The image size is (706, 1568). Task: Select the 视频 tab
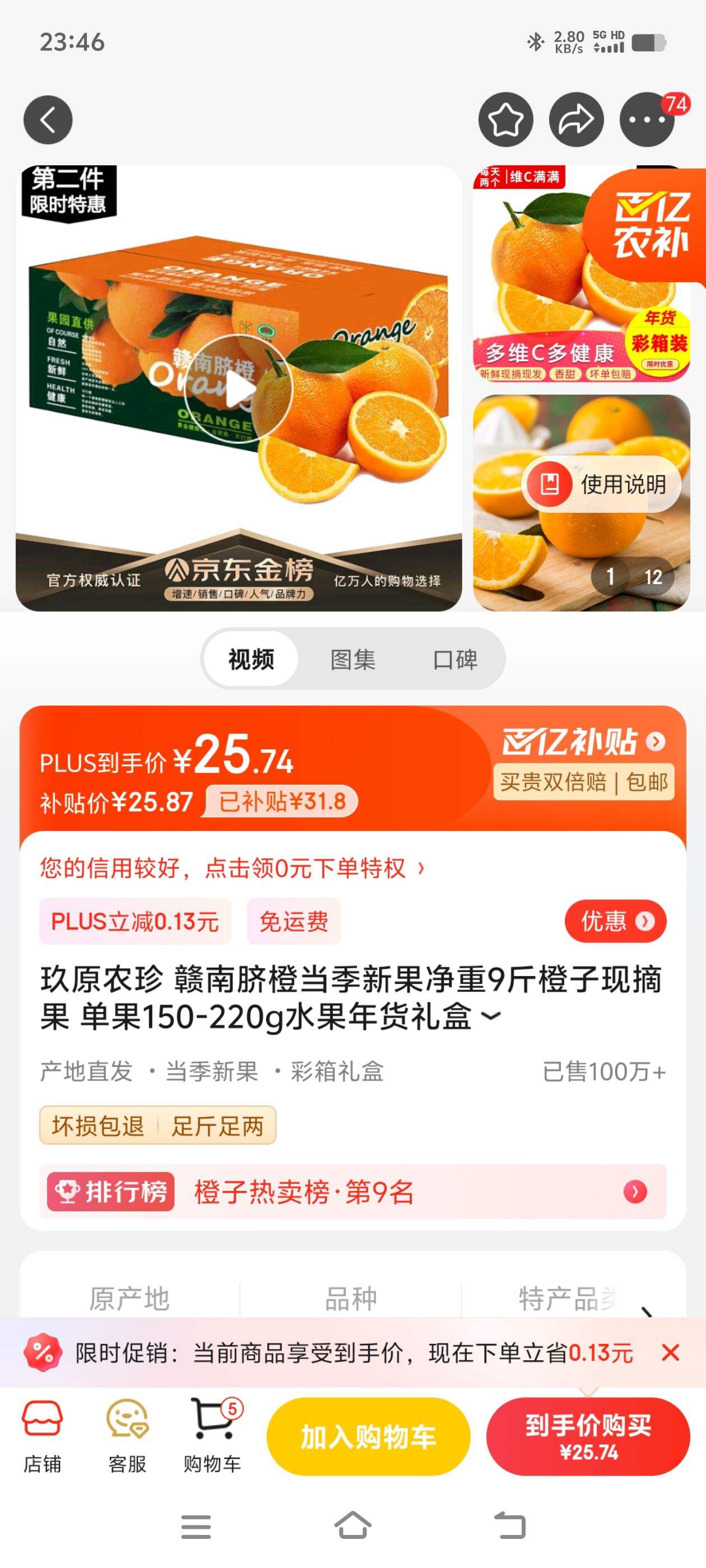click(x=251, y=659)
